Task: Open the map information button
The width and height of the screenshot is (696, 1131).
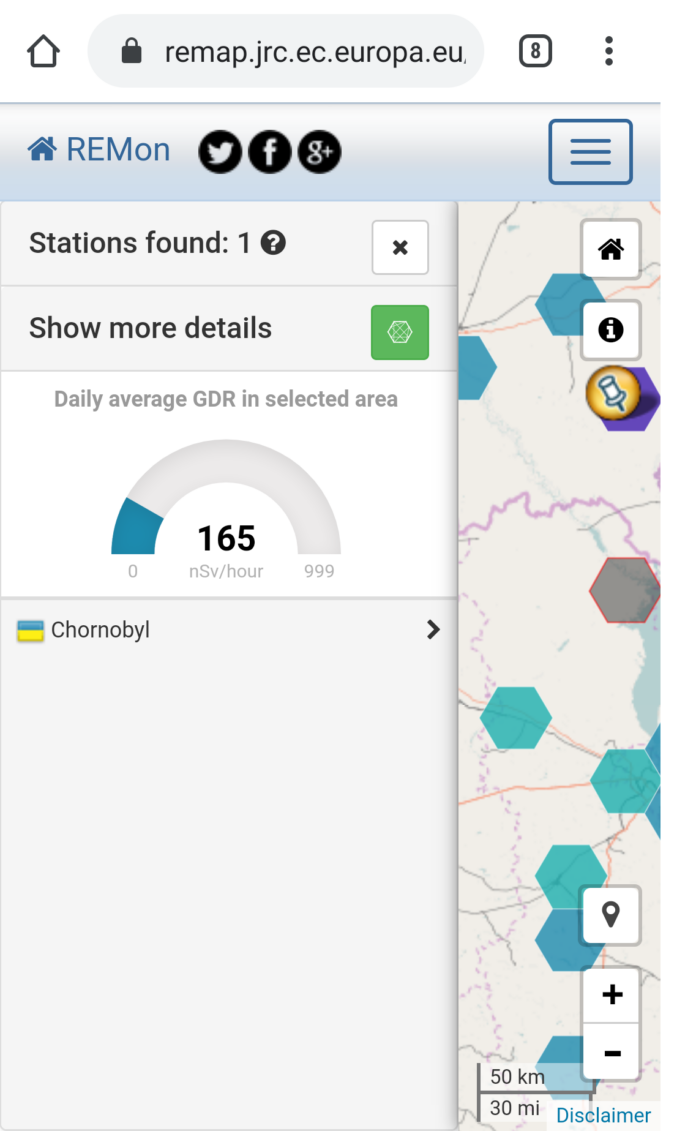Action: point(611,330)
